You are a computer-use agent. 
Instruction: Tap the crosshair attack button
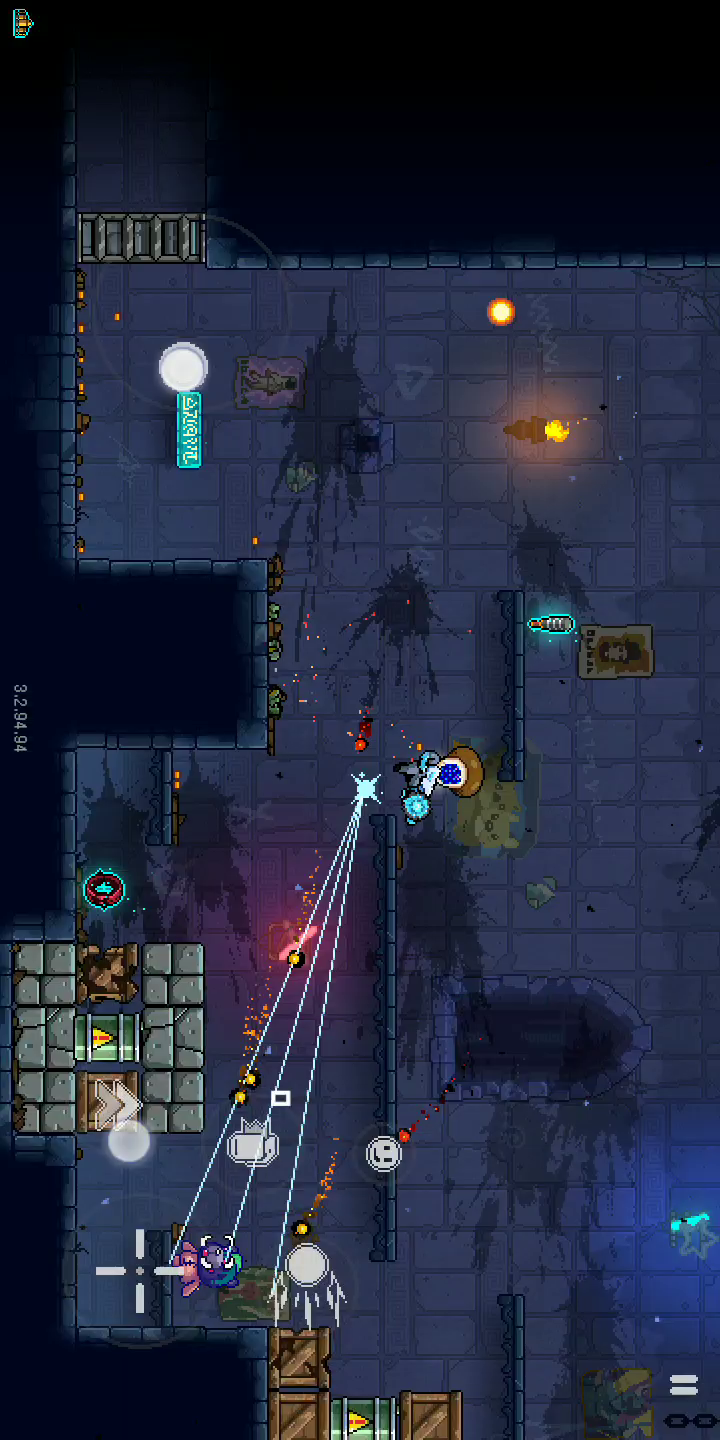pyautogui.click(x=140, y=1271)
